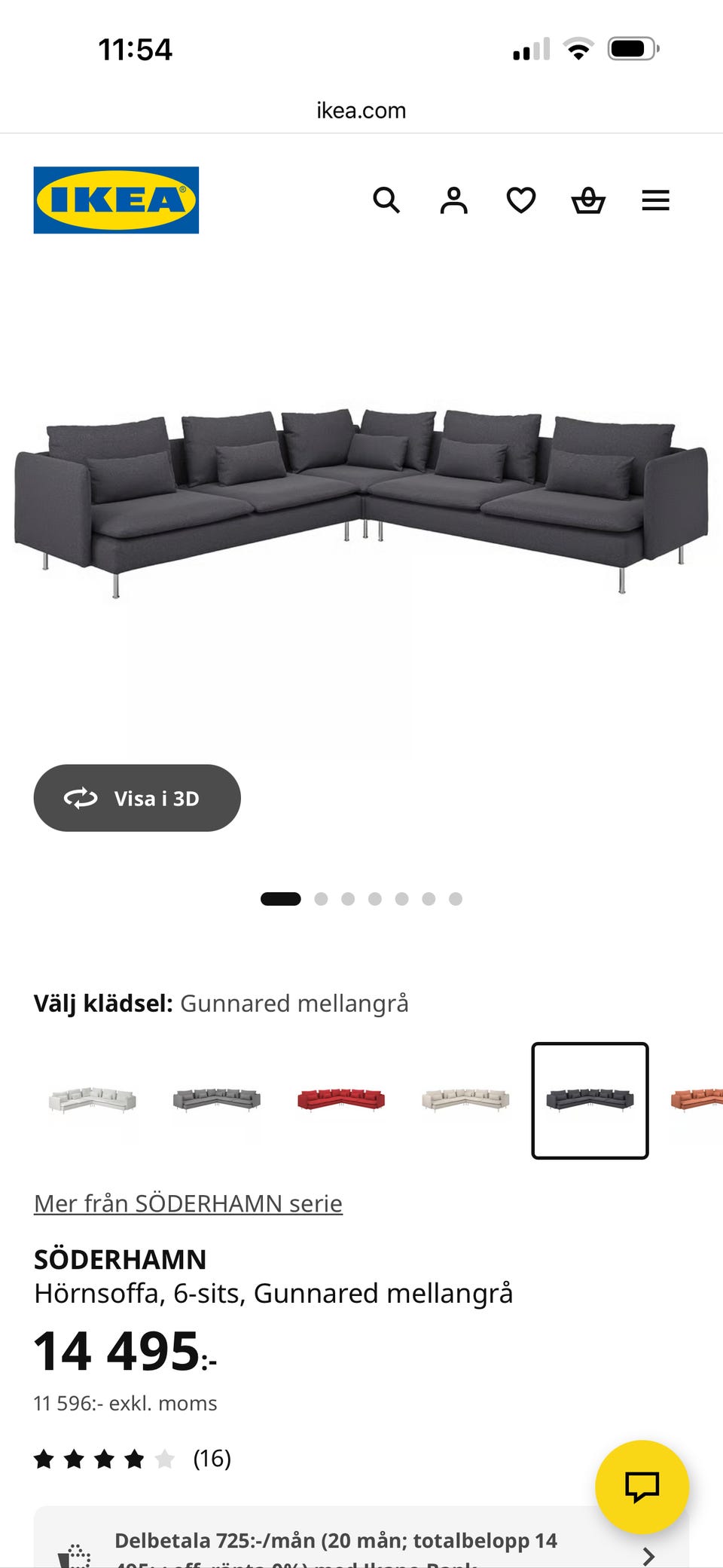Select the red Gunnared fabric option
723x1568 pixels.
[x=340, y=1100]
